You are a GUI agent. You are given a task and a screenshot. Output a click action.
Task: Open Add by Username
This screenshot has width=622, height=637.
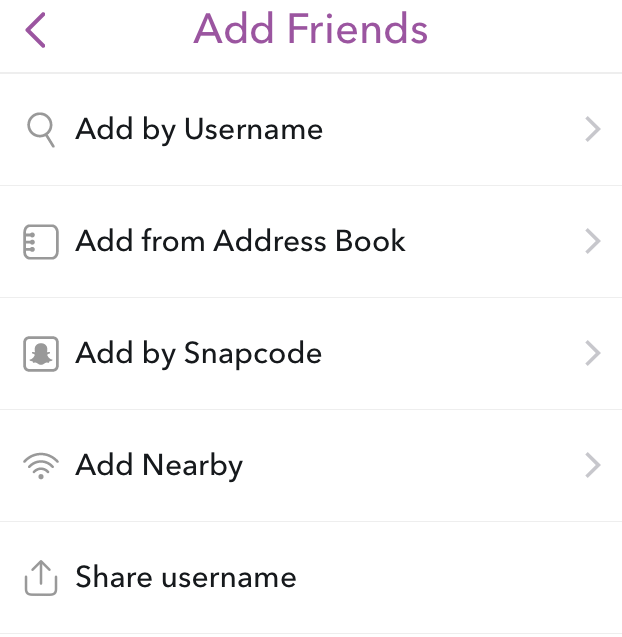(199, 129)
